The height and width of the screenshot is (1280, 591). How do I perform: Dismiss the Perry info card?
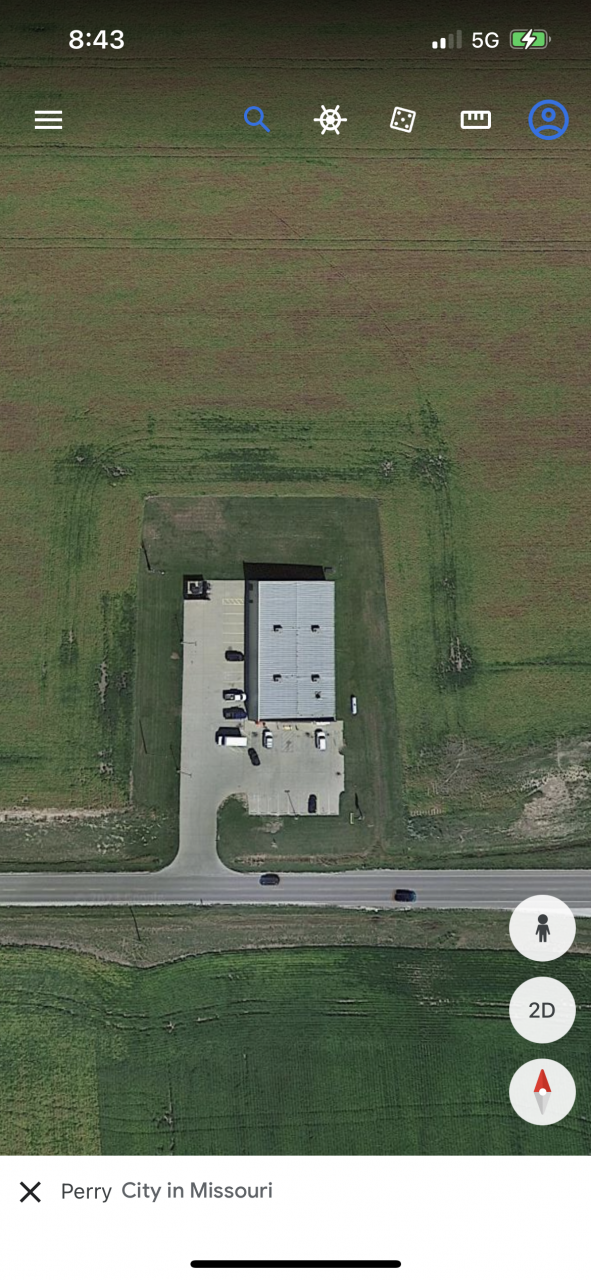click(x=31, y=1191)
